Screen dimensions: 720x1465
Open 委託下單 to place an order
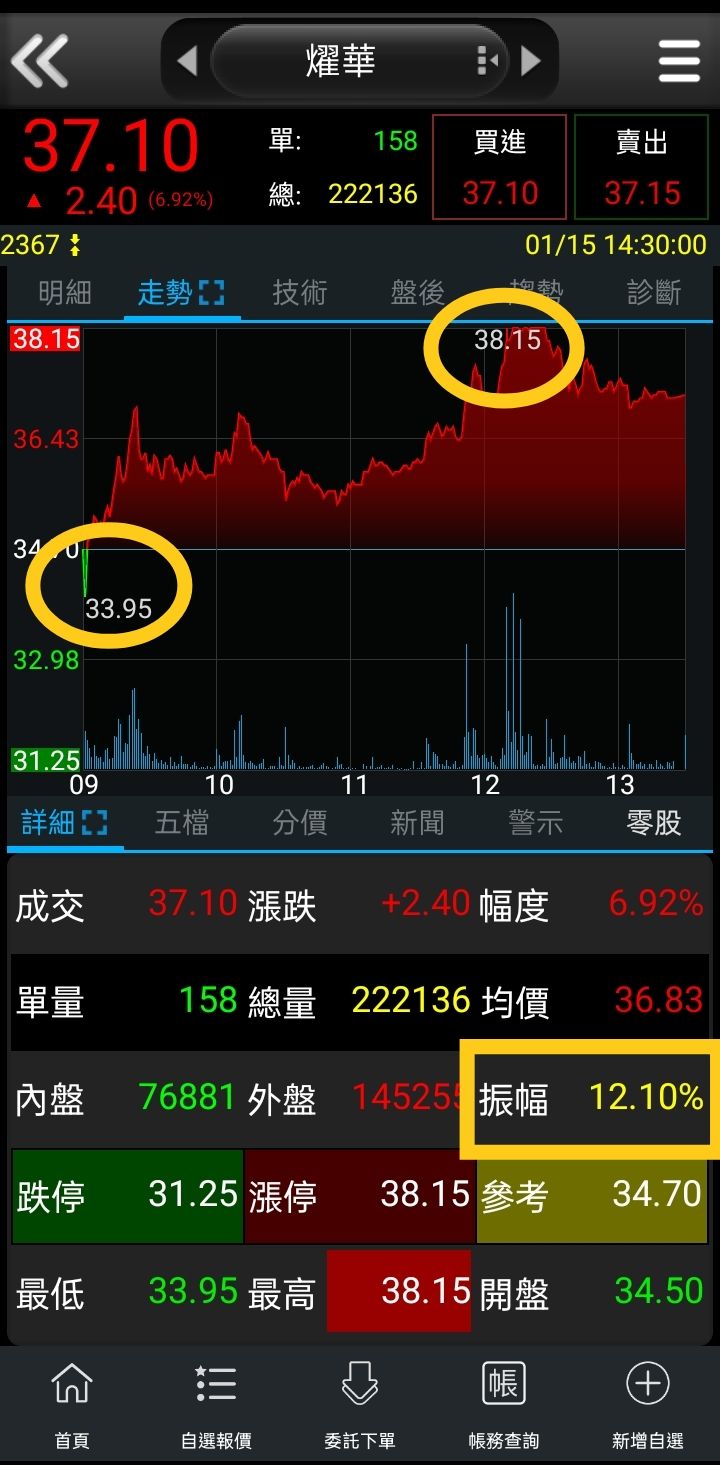coord(360,1405)
